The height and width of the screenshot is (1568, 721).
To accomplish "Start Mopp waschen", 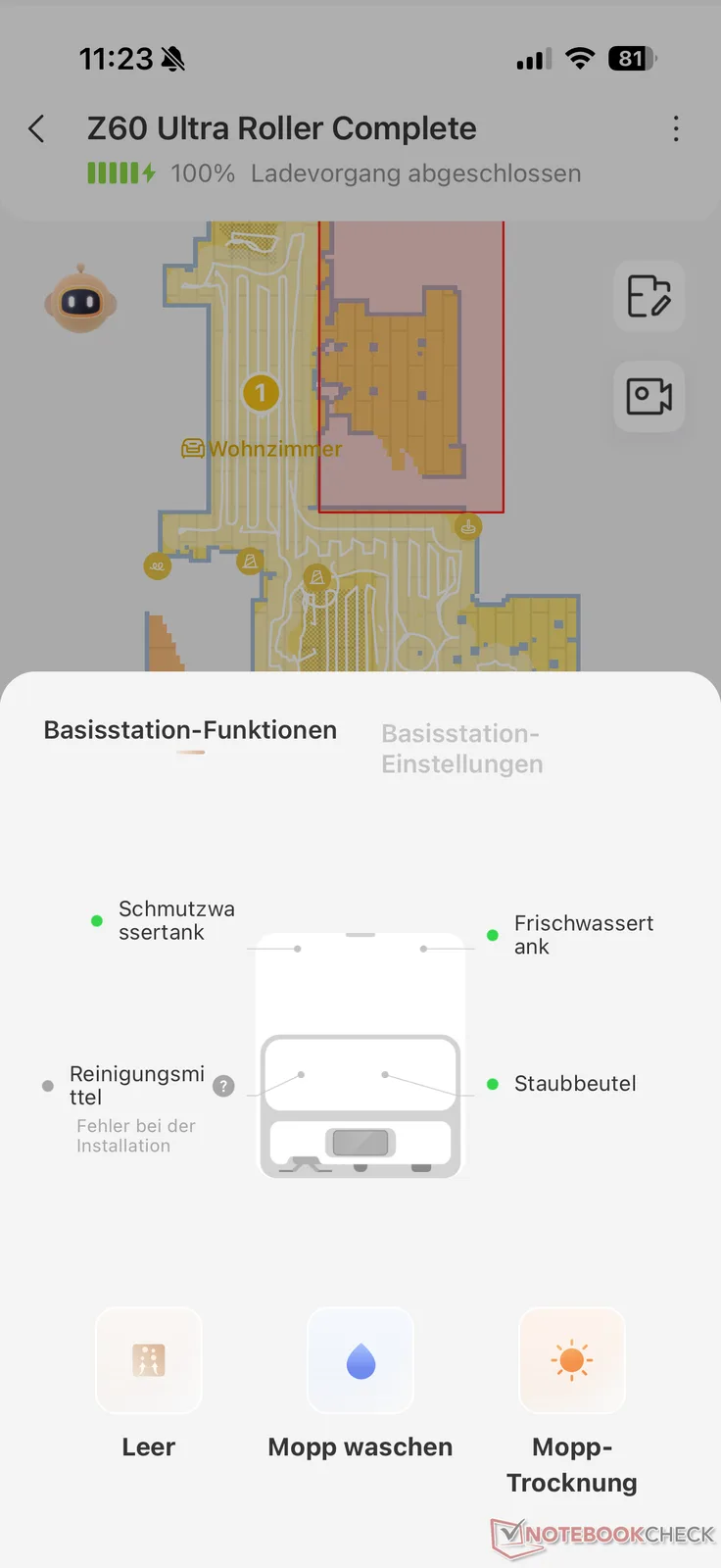I will point(360,1360).
